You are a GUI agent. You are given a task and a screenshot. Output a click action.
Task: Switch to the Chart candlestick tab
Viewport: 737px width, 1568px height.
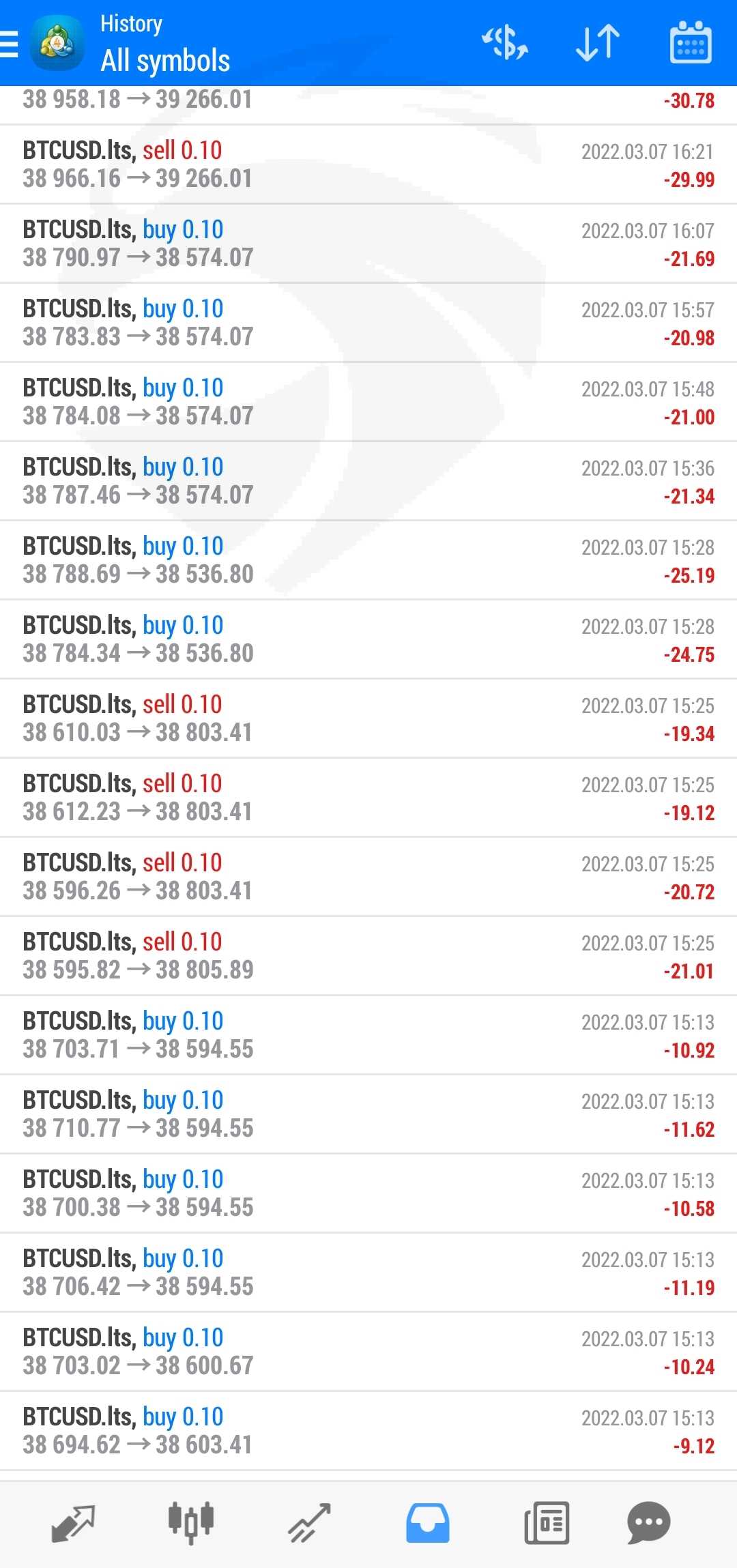click(x=191, y=1523)
